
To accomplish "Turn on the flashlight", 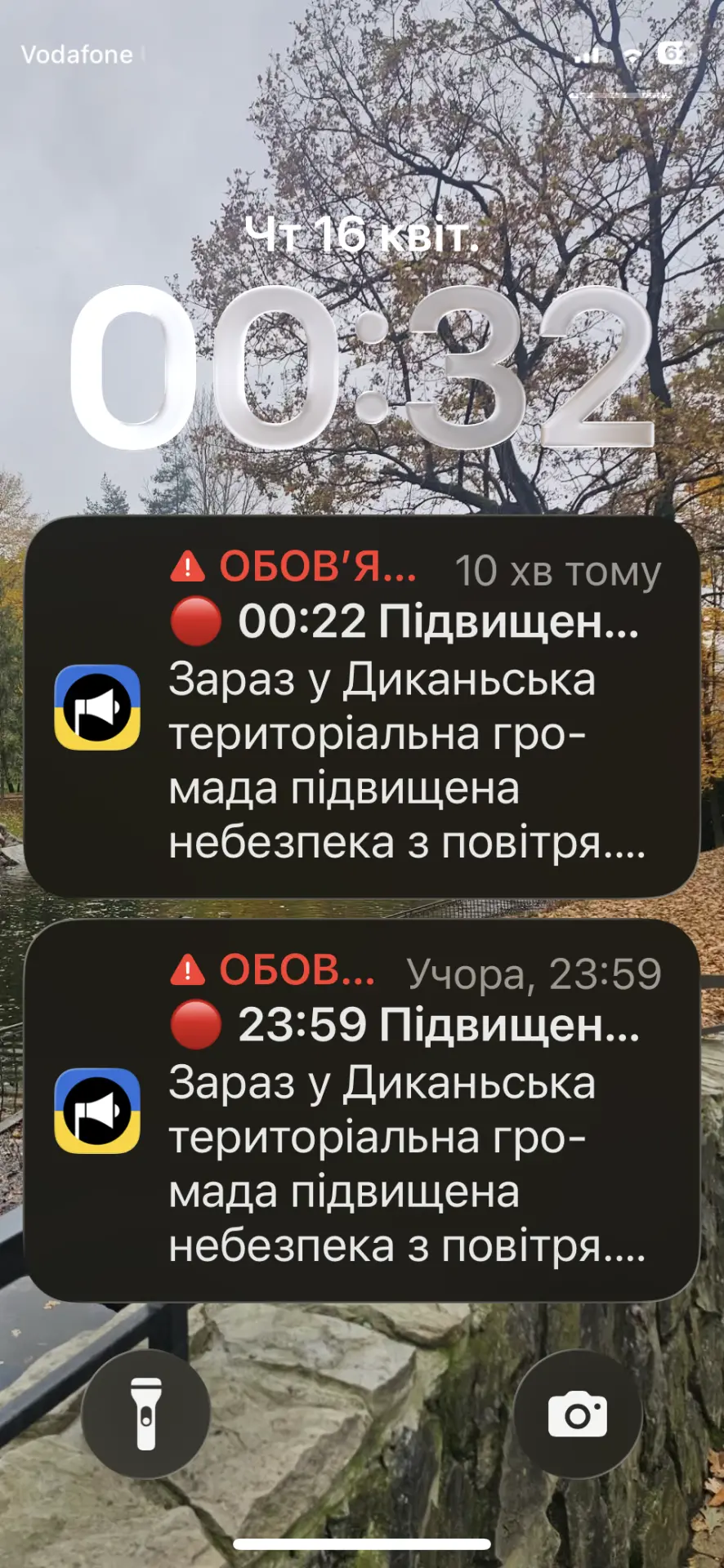I will (x=146, y=1414).
